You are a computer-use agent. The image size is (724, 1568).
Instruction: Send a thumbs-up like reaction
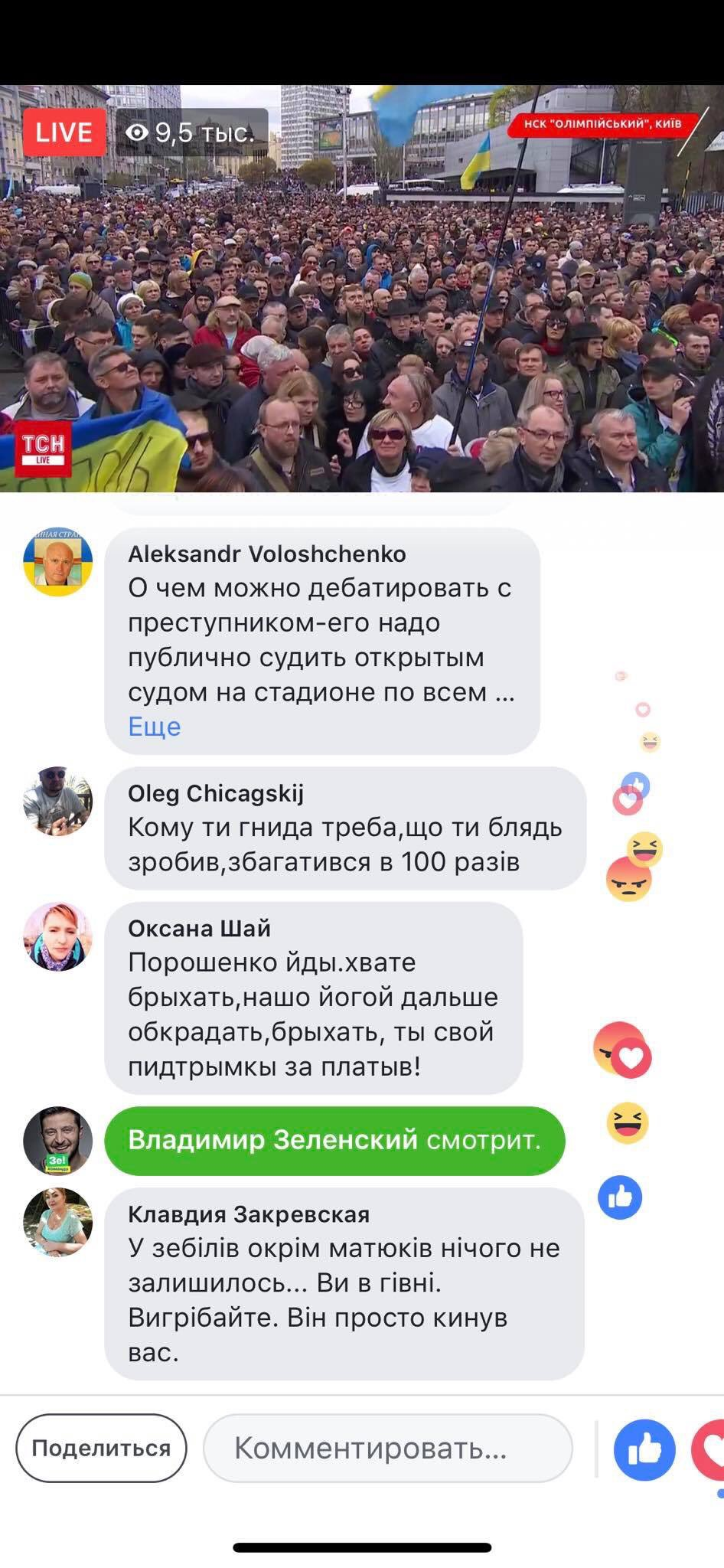pos(644,1449)
